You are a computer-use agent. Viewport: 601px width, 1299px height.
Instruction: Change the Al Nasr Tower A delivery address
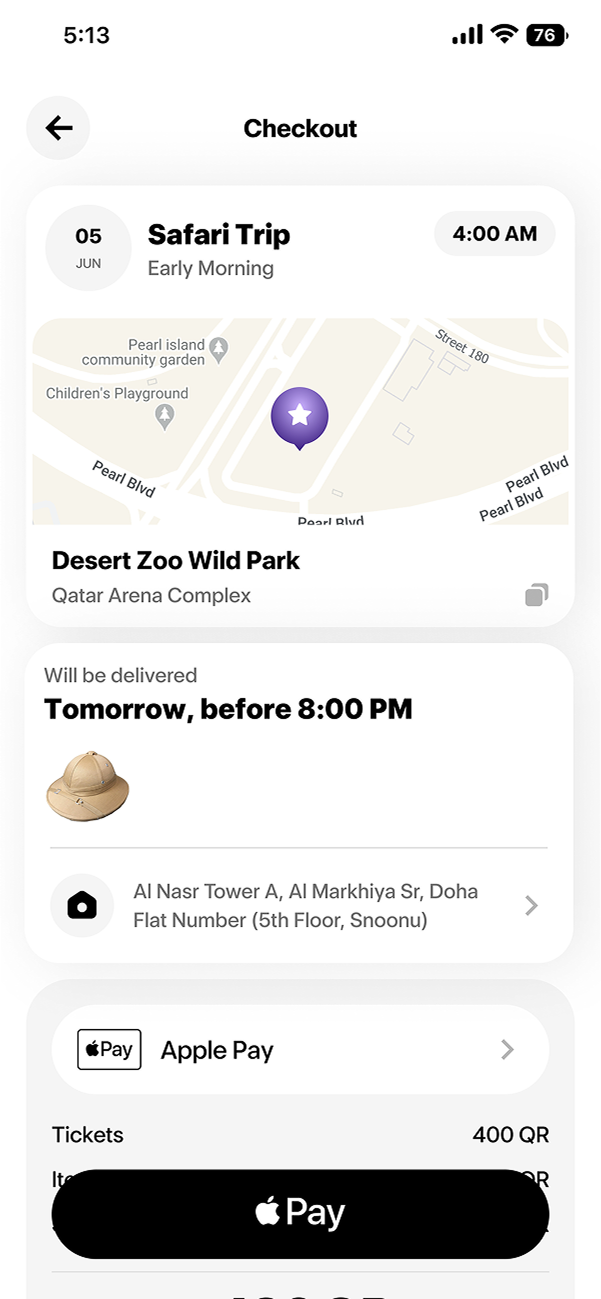tap(300, 905)
